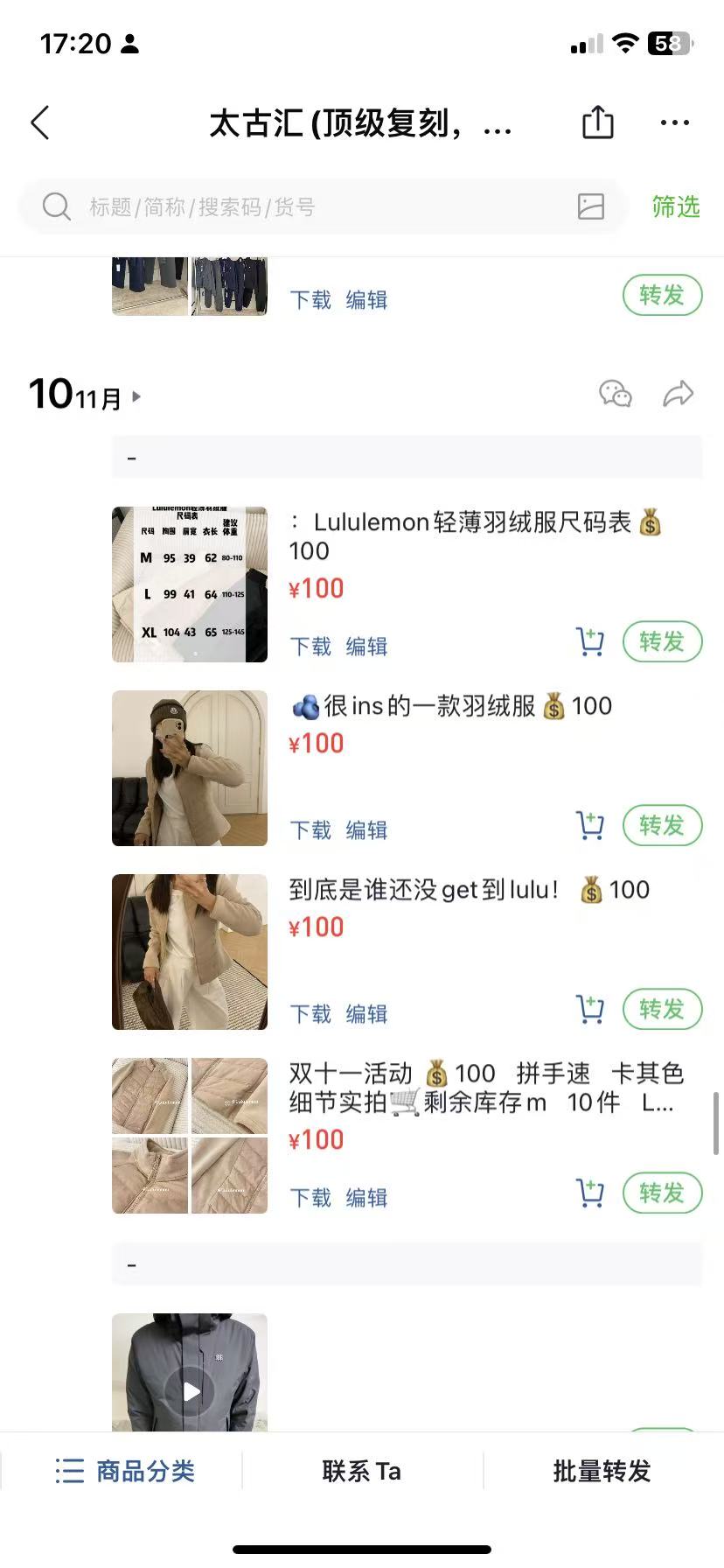Share this shop via the top share icon
Viewport: 724px width, 1568px height.
coord(598,122)
